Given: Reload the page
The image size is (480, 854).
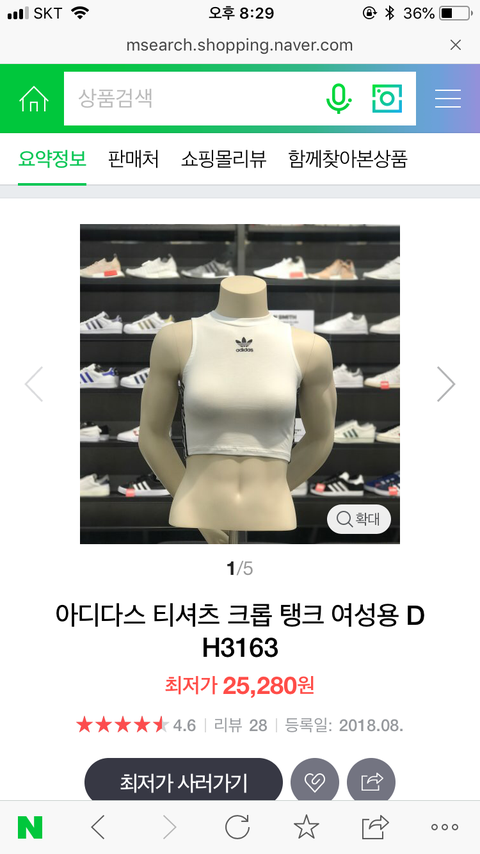Looking at the screenshot, I should [238, 827].
